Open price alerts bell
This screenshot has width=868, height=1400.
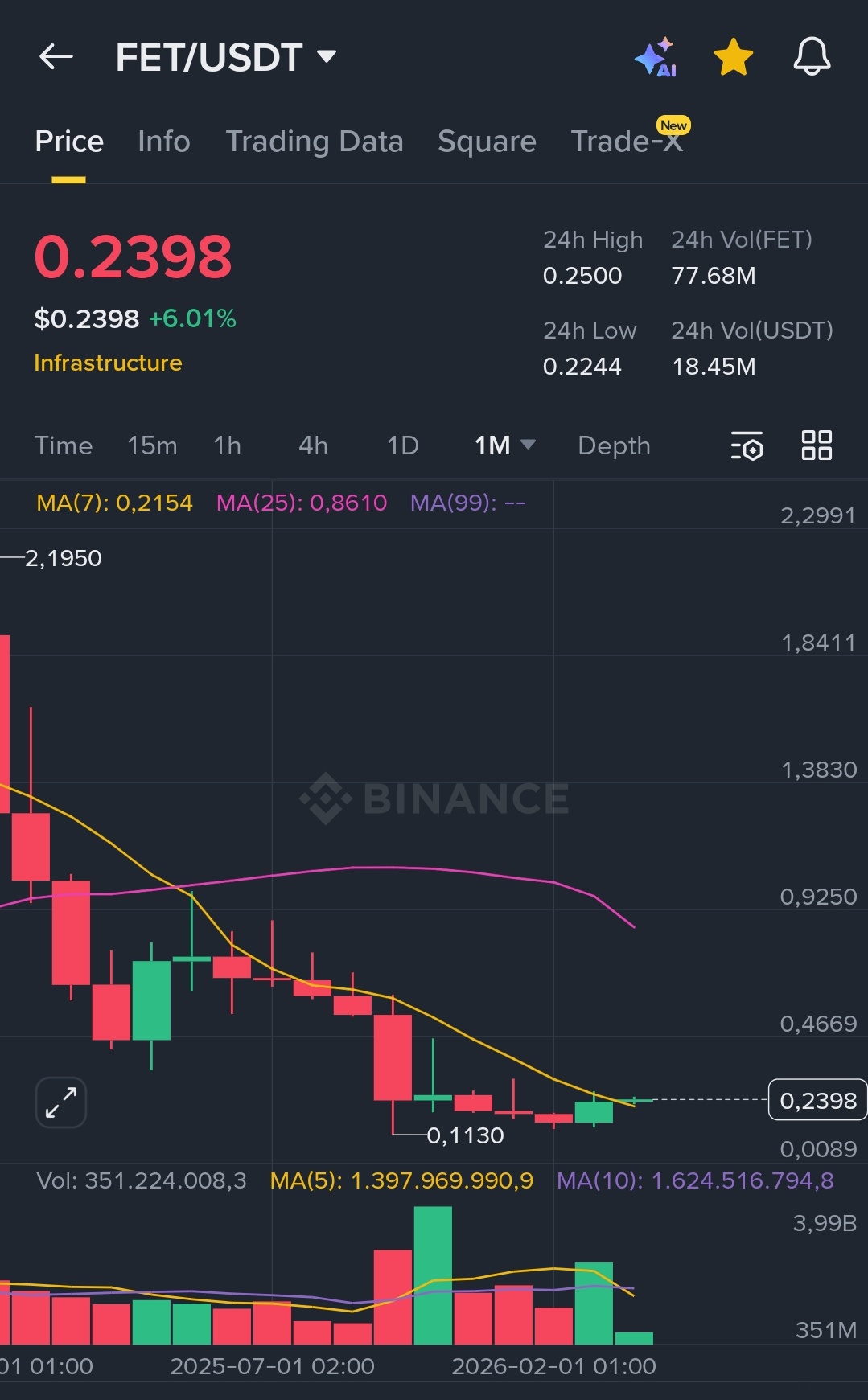pos(812,57)
